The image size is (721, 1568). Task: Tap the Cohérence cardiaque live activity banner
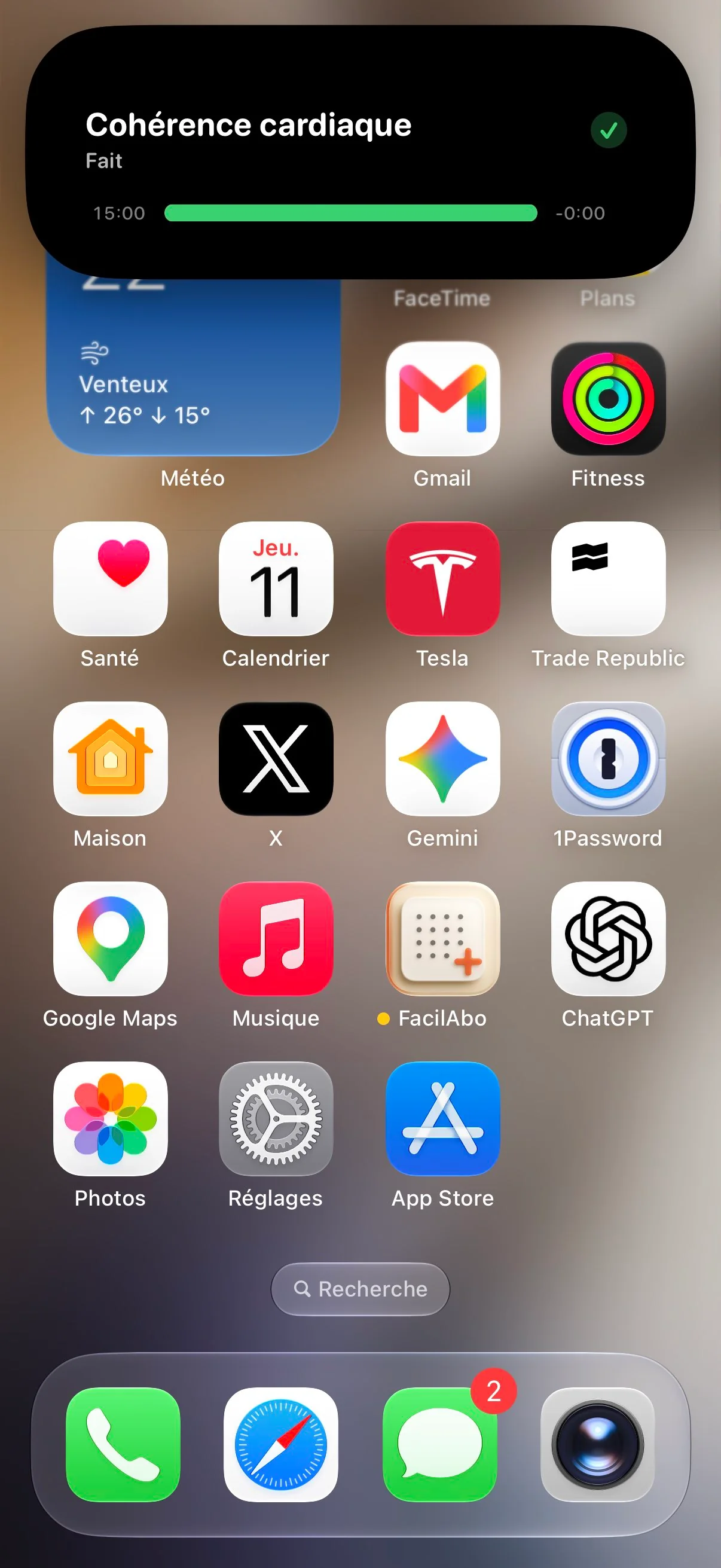[360, 152]
